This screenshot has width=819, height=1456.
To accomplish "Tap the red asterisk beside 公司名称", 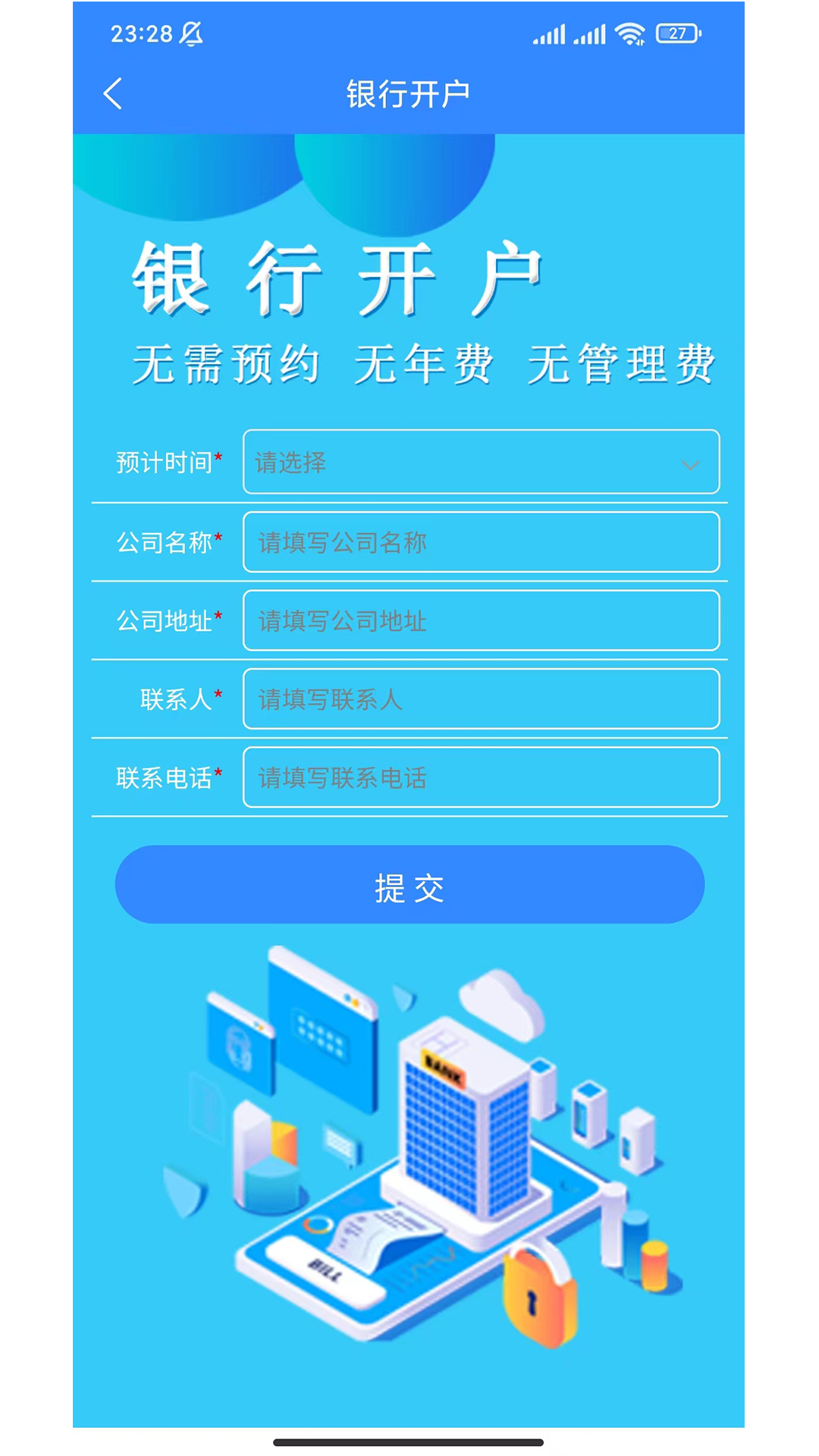I will coord(219,538).
